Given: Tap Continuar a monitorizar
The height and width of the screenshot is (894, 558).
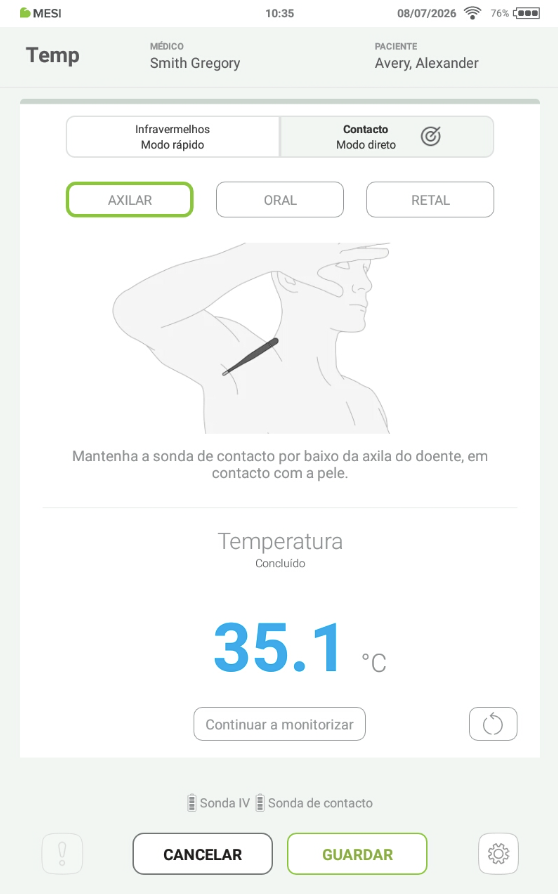Looking at the screenshot, I should [x=279, y=724].
